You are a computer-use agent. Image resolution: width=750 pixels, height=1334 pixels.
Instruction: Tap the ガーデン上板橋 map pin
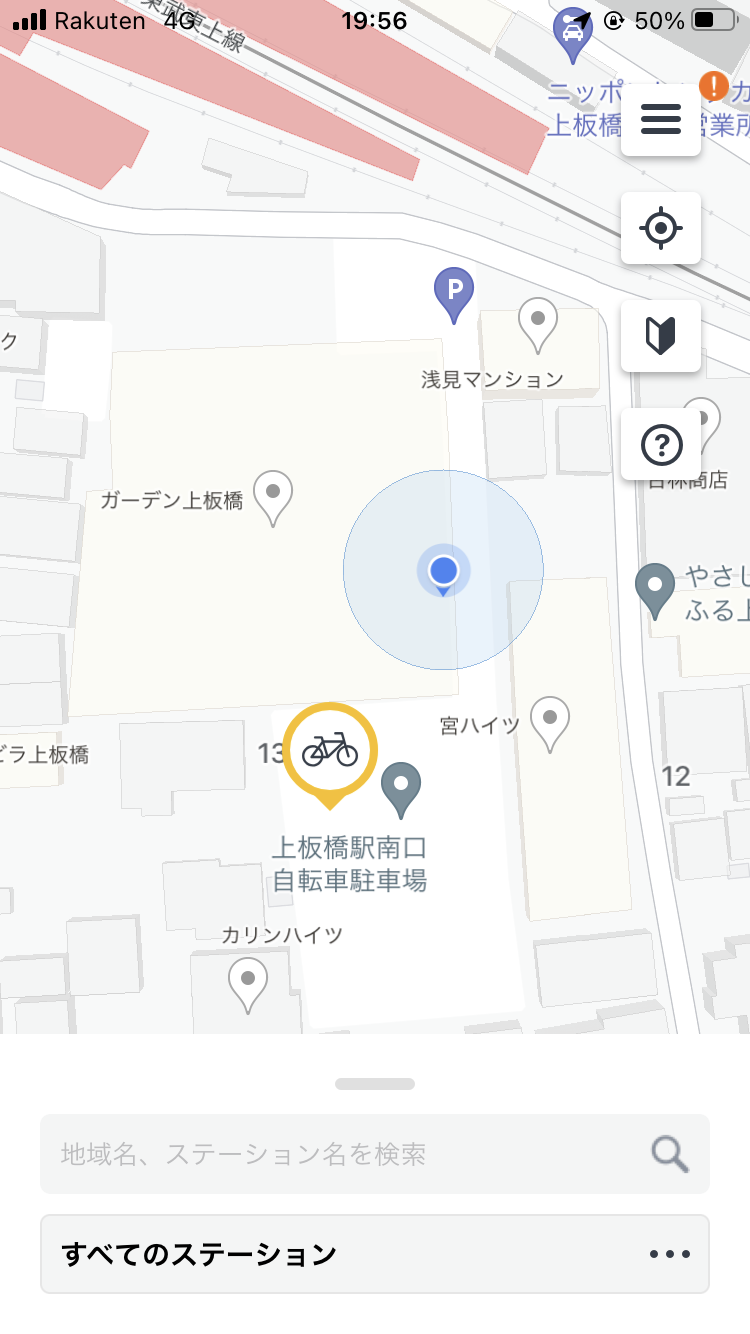point(273,495)
